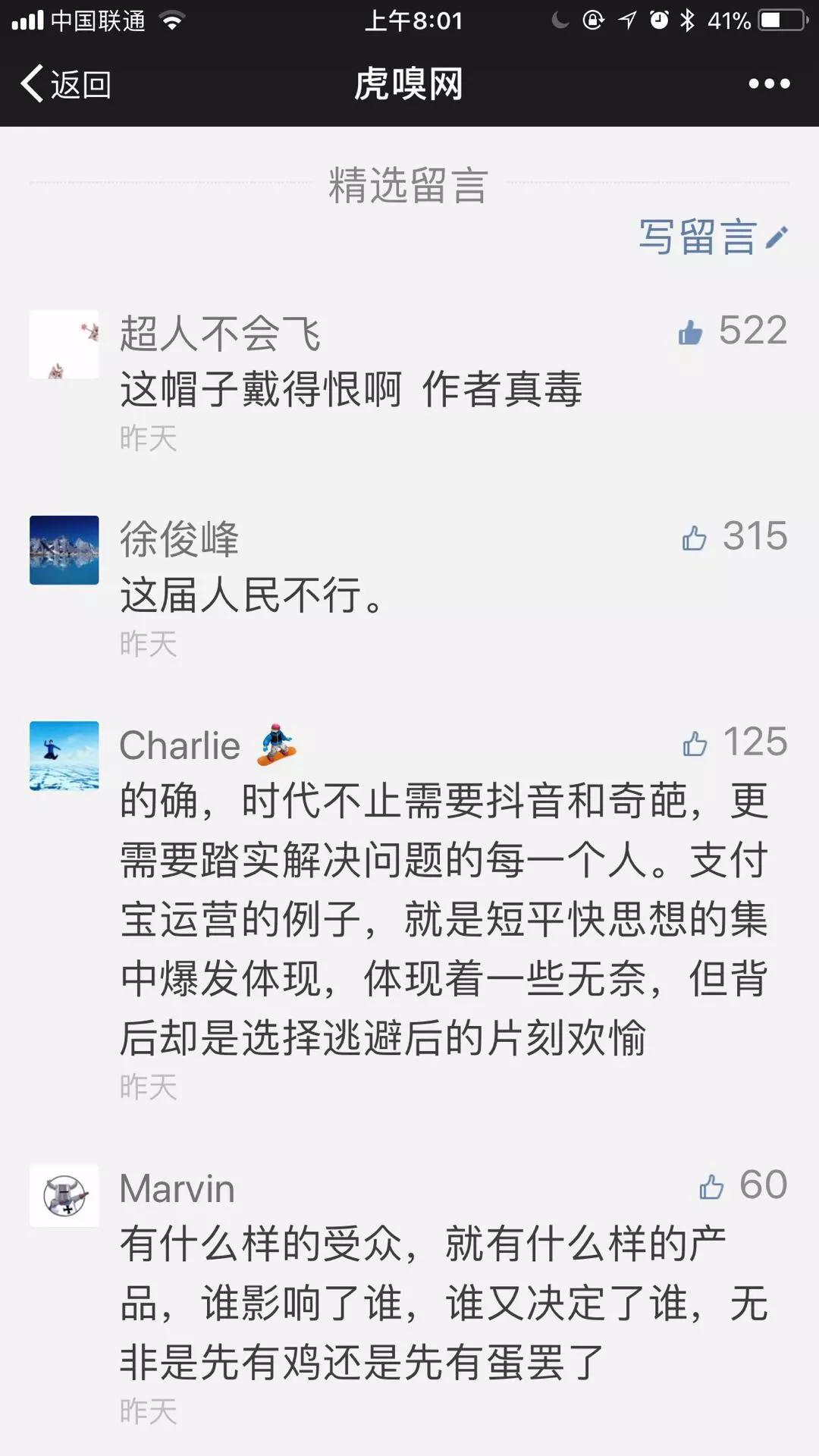This screenshot has height=1456, width=819.
Task: Like 徐俊峰's comment
Action: (694, 538)
